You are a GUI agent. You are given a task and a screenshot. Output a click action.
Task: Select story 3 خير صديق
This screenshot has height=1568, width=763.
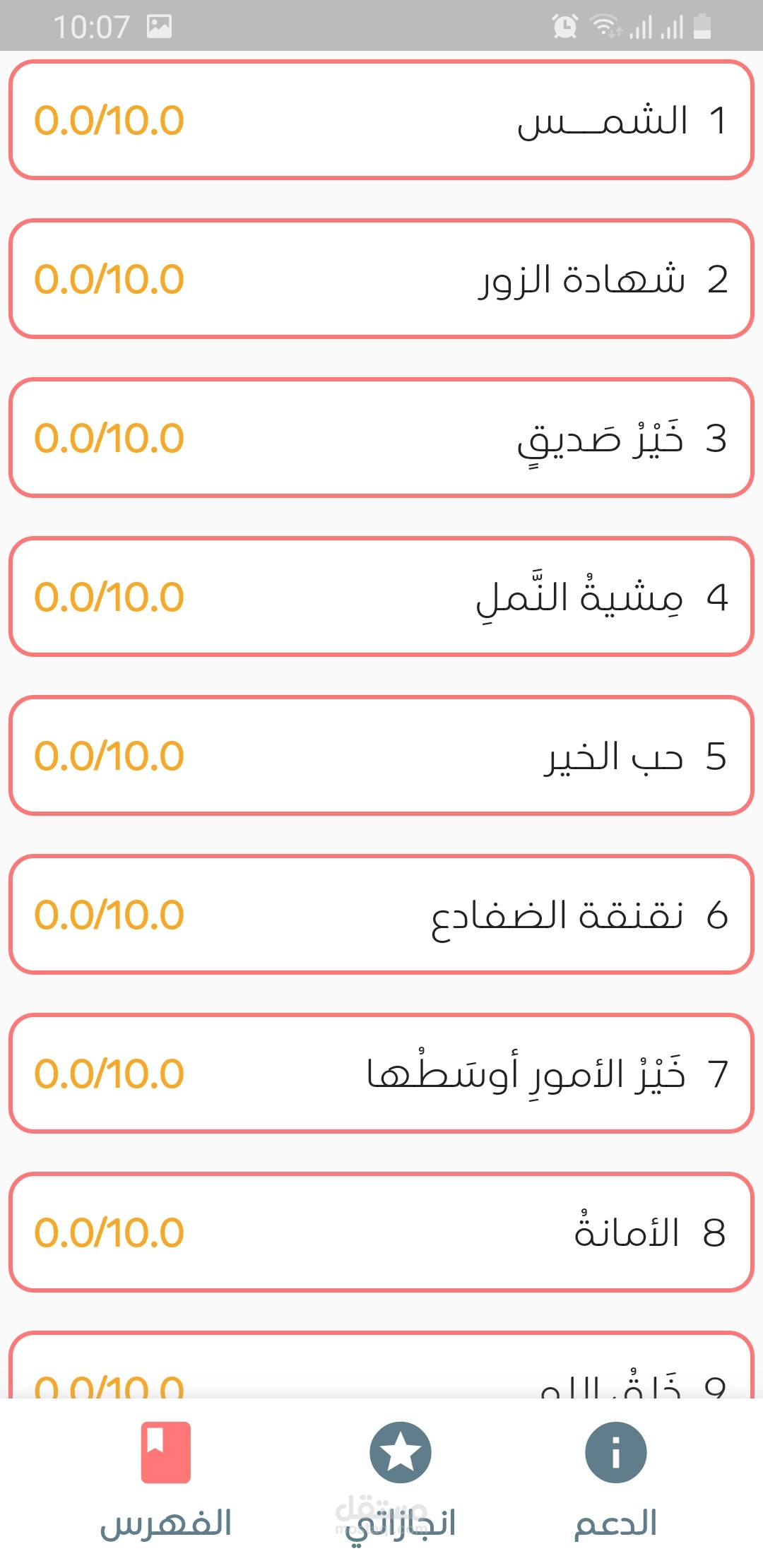click(x=381, y=437)
